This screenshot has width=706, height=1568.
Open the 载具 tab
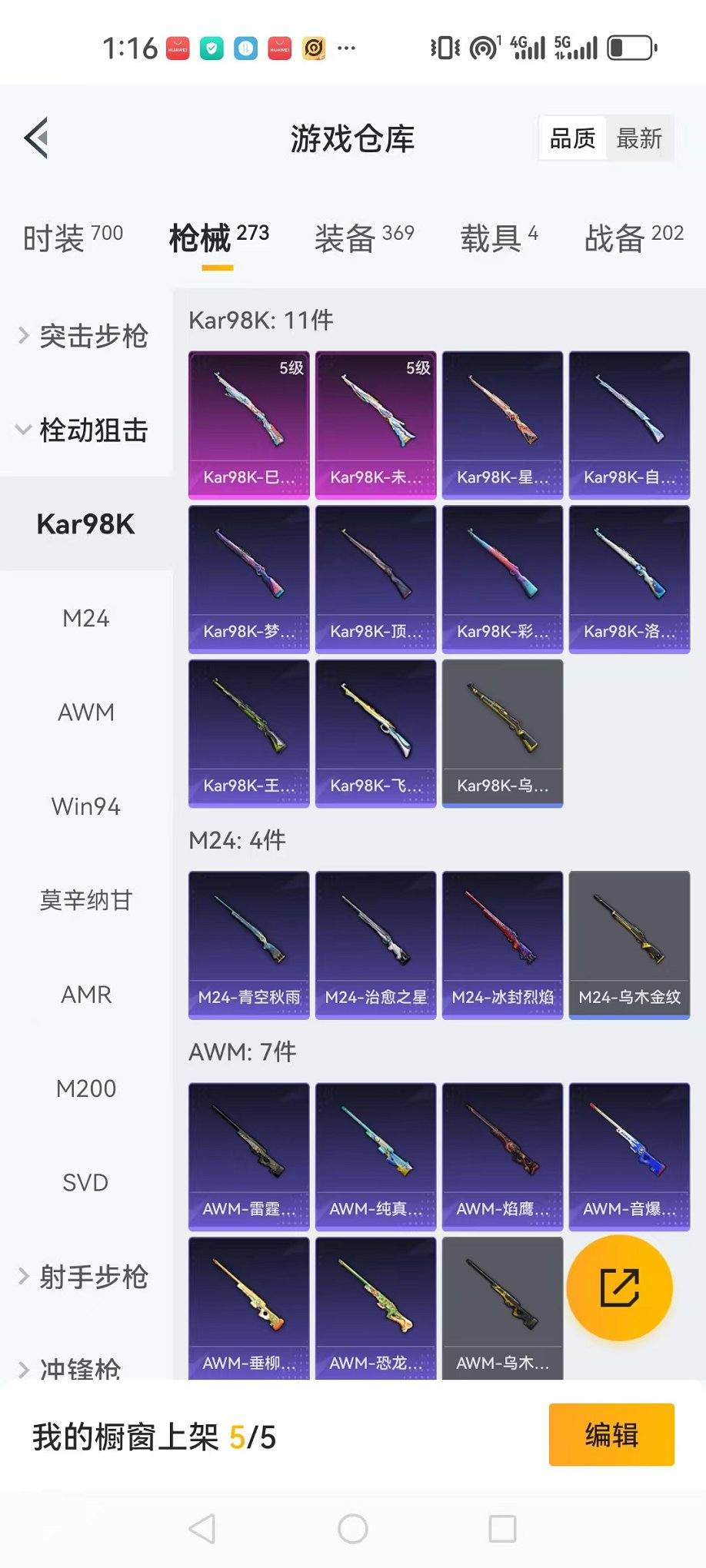point(498,238)
